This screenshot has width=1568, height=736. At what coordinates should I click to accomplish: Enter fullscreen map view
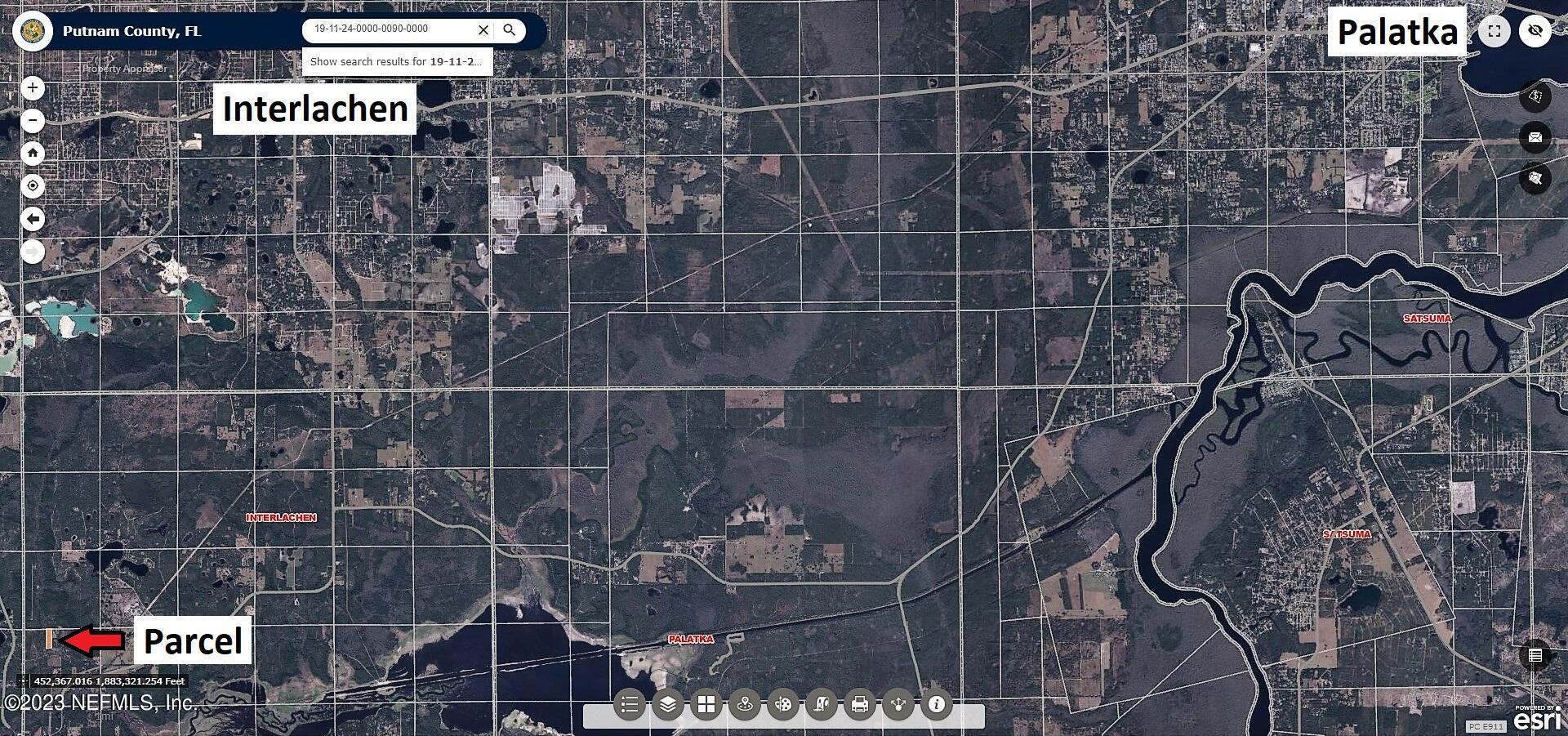click(x=1494, y=31)
